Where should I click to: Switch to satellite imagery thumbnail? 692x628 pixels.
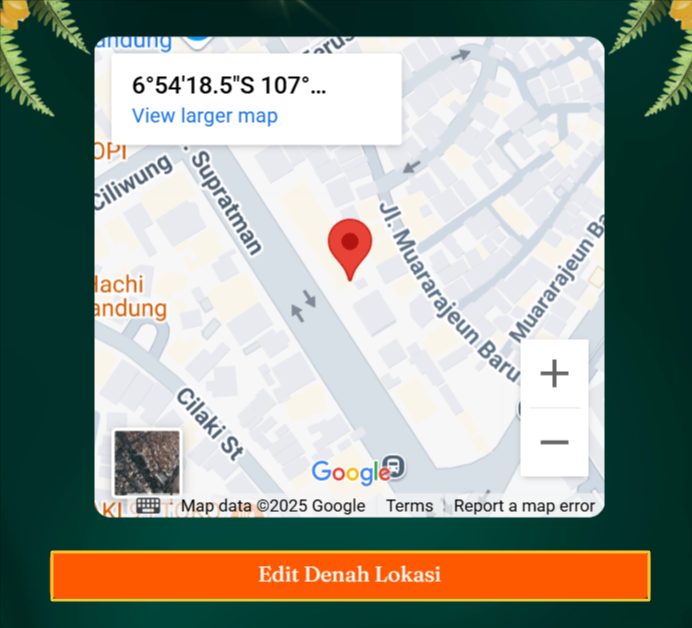pyautogui.click(x=147, y=463)
